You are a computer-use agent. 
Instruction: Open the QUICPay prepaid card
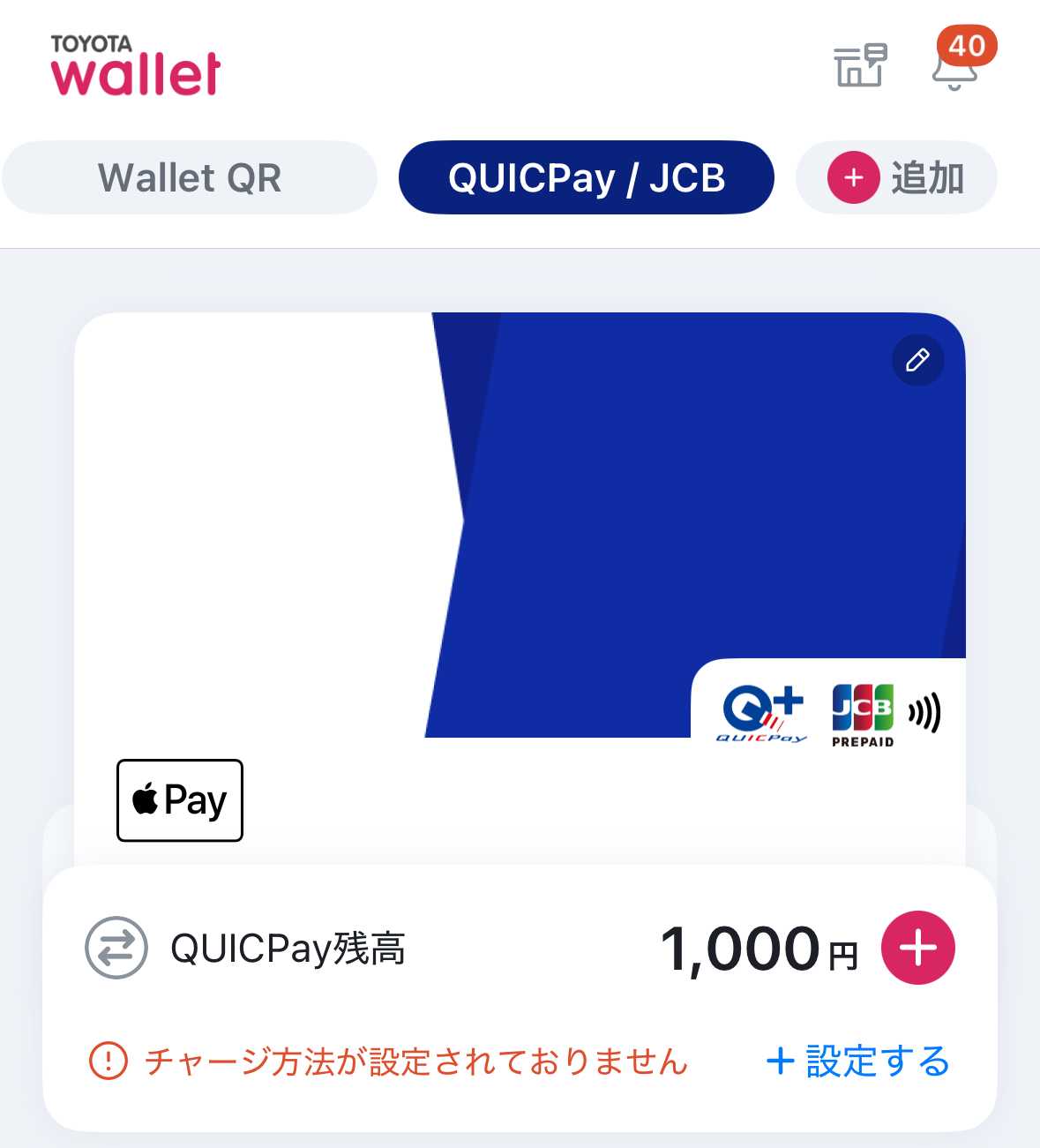coord(520,529)
